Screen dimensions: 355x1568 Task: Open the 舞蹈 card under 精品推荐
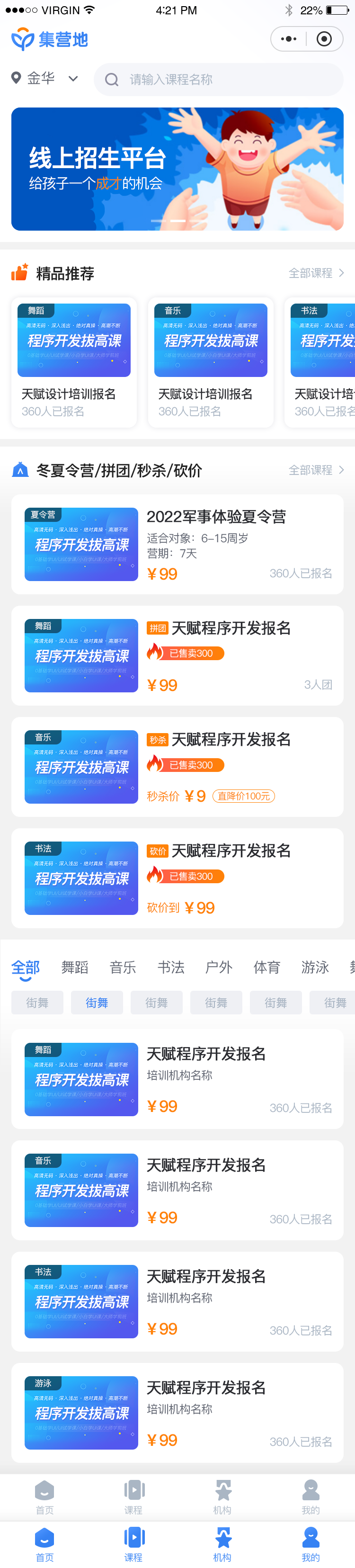[74, 362]
